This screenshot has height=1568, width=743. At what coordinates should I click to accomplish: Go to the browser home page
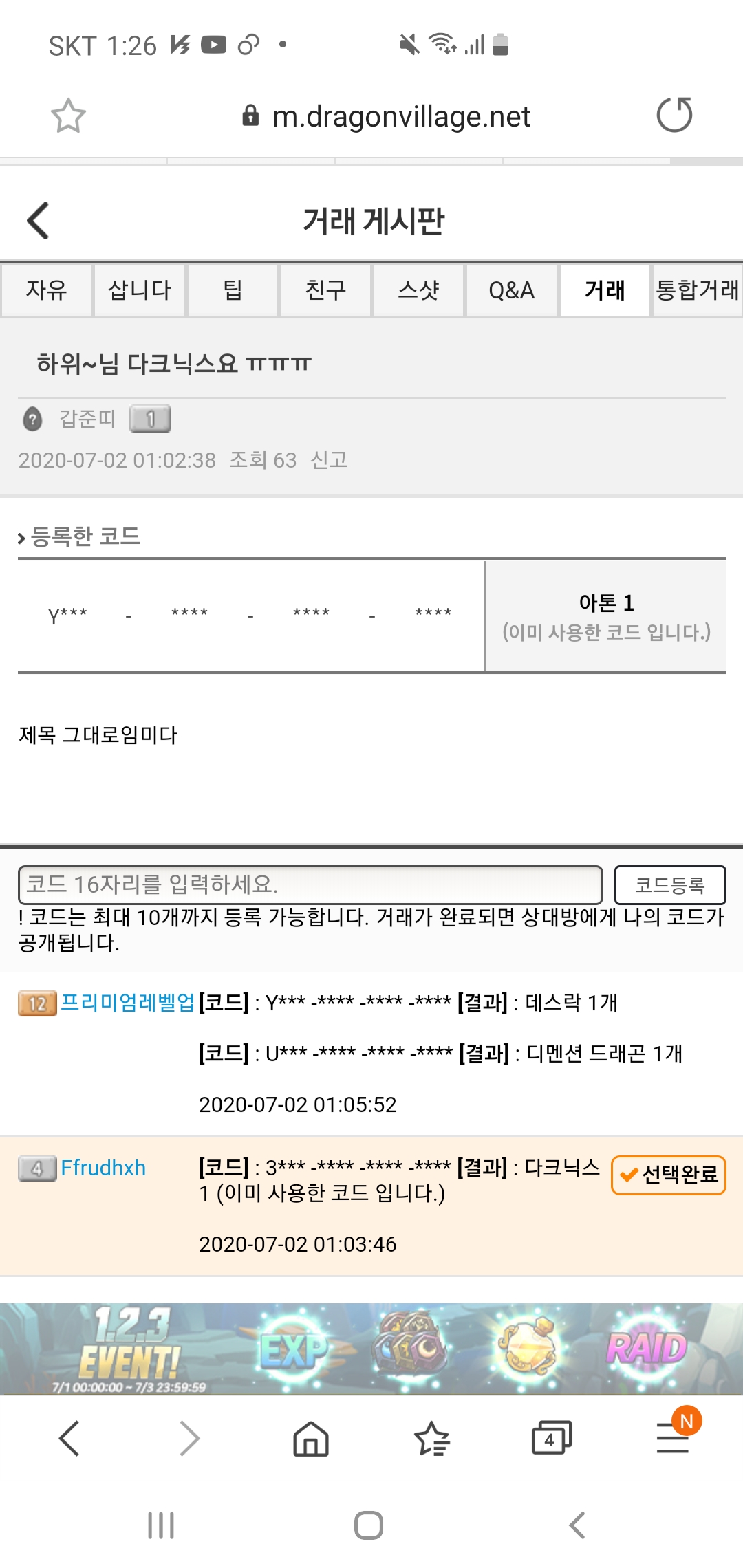[x=311, y=1438]
